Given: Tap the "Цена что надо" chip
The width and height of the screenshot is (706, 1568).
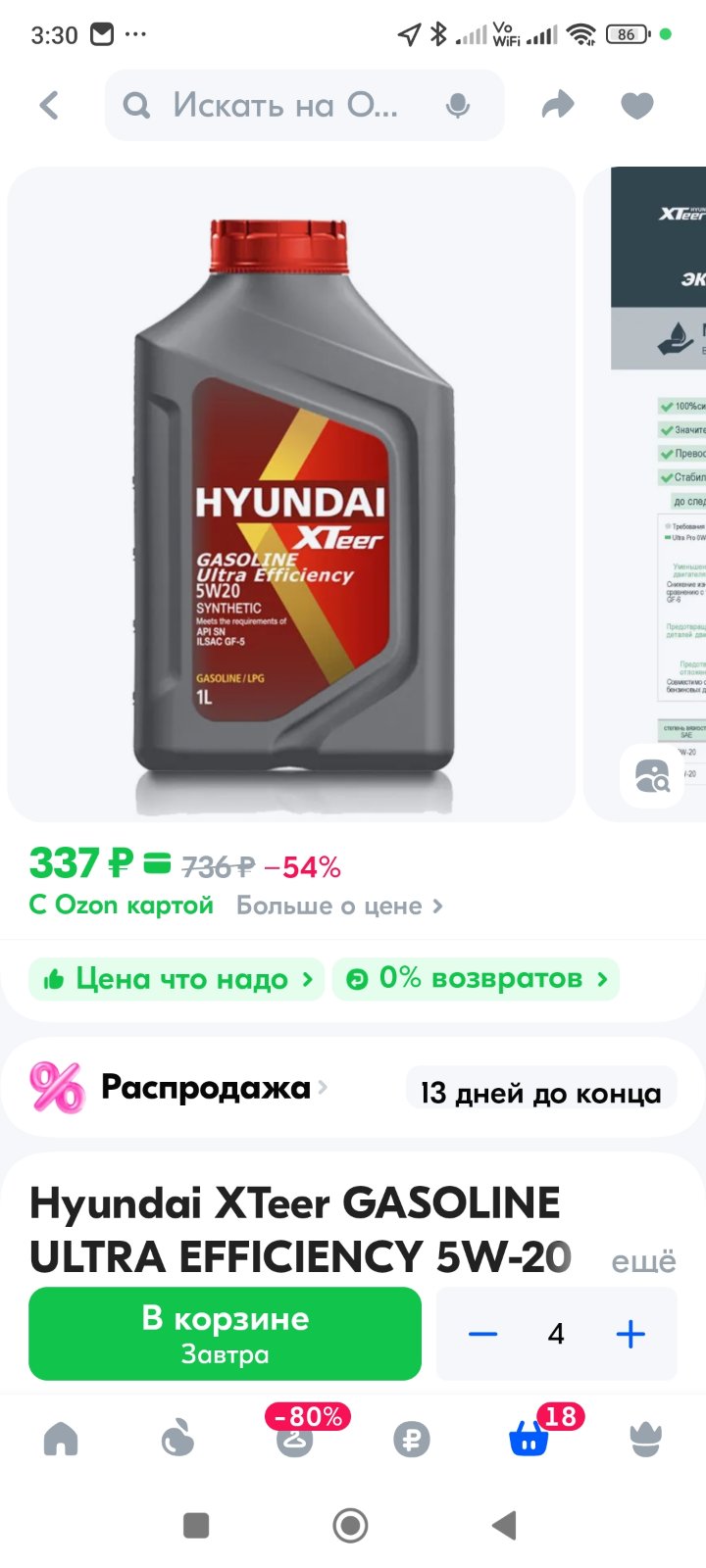Looking at the screenshot, I should coord(176,979).
